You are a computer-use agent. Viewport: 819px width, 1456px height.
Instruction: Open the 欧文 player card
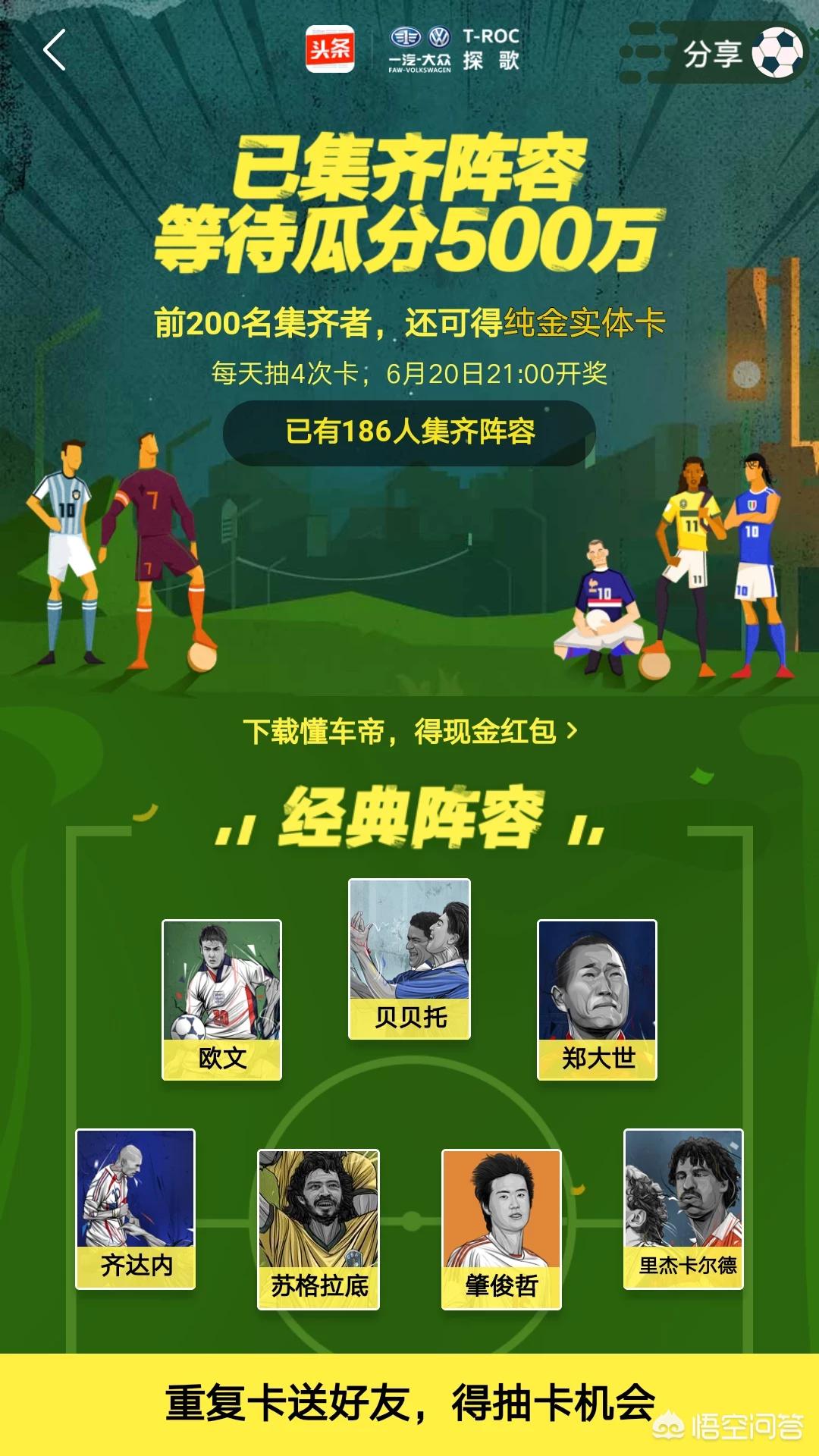(221, 999)
